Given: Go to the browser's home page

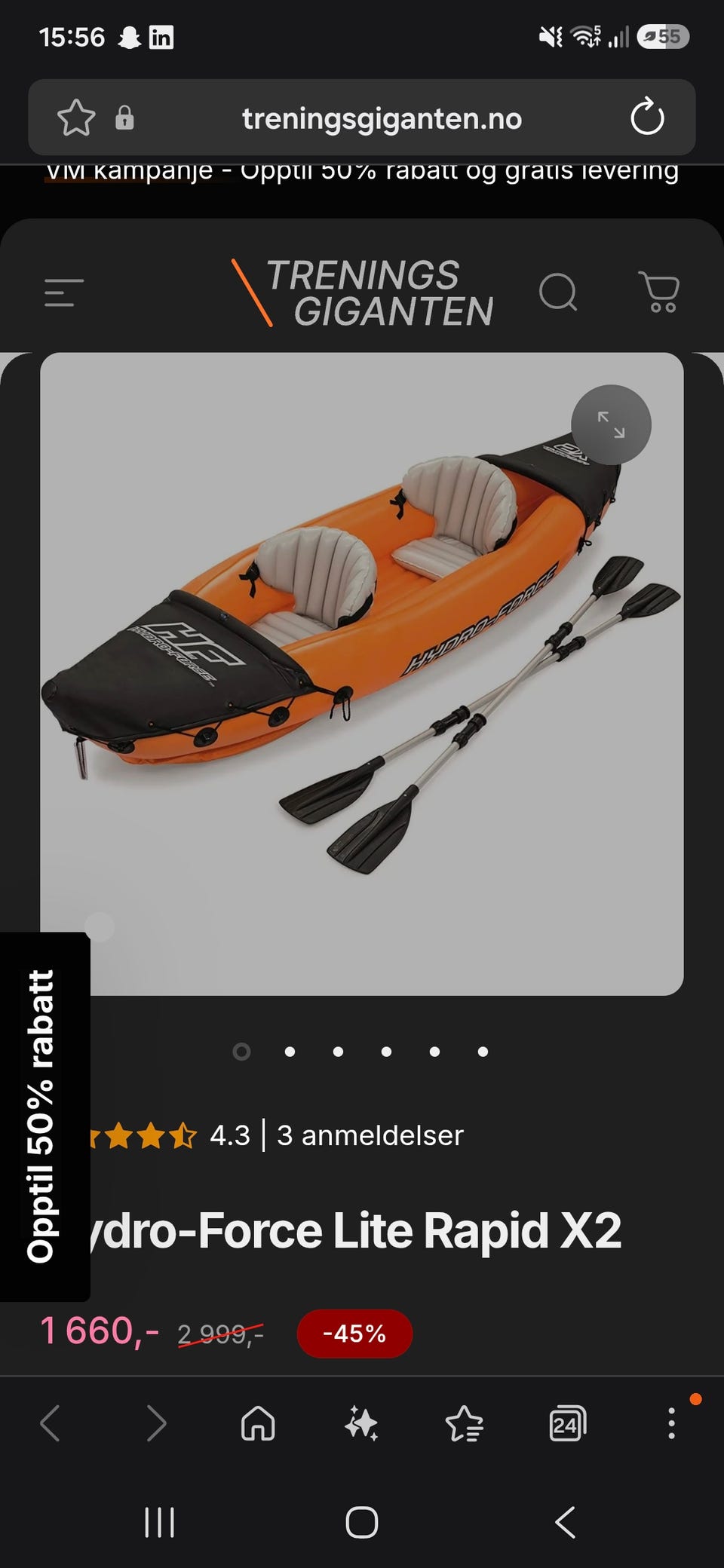Looking at the screenshot, I should [x=258, y=1424].
